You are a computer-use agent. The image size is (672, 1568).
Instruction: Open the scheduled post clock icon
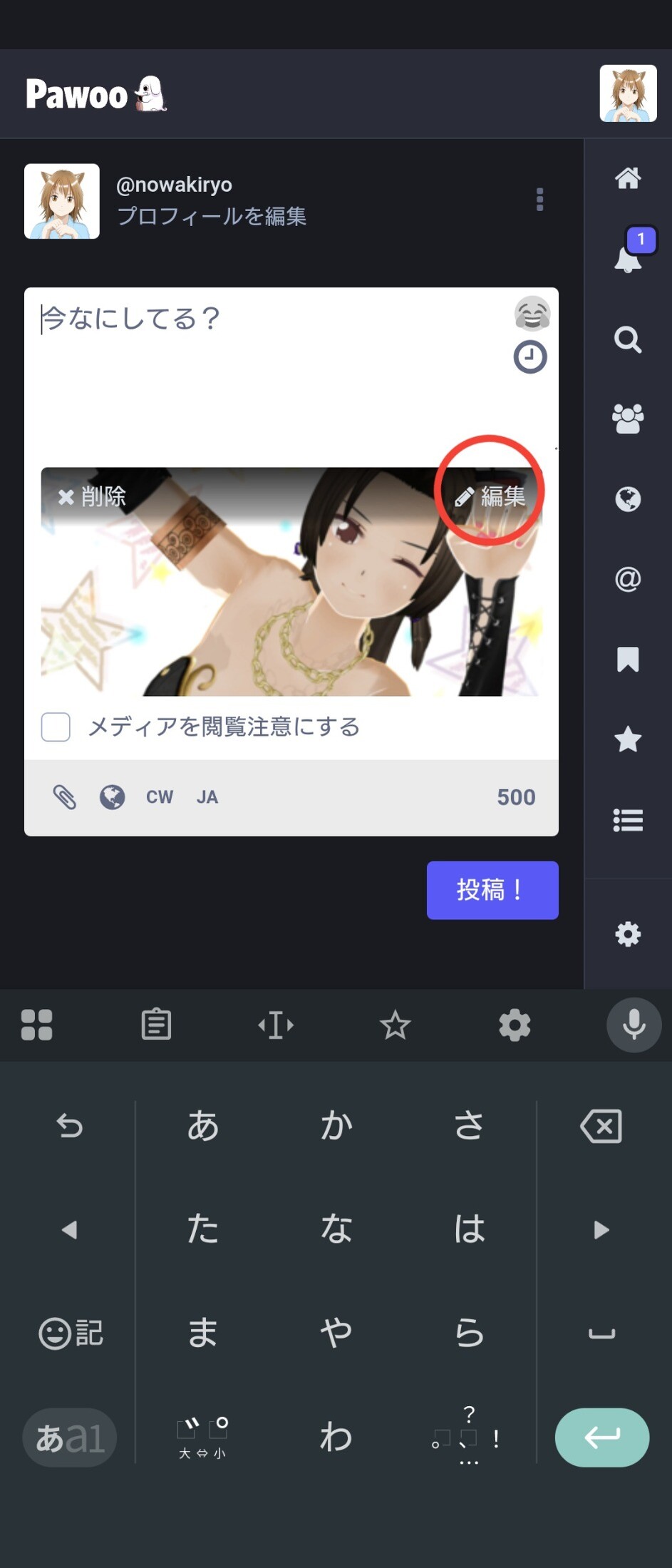tap(530, 357)
